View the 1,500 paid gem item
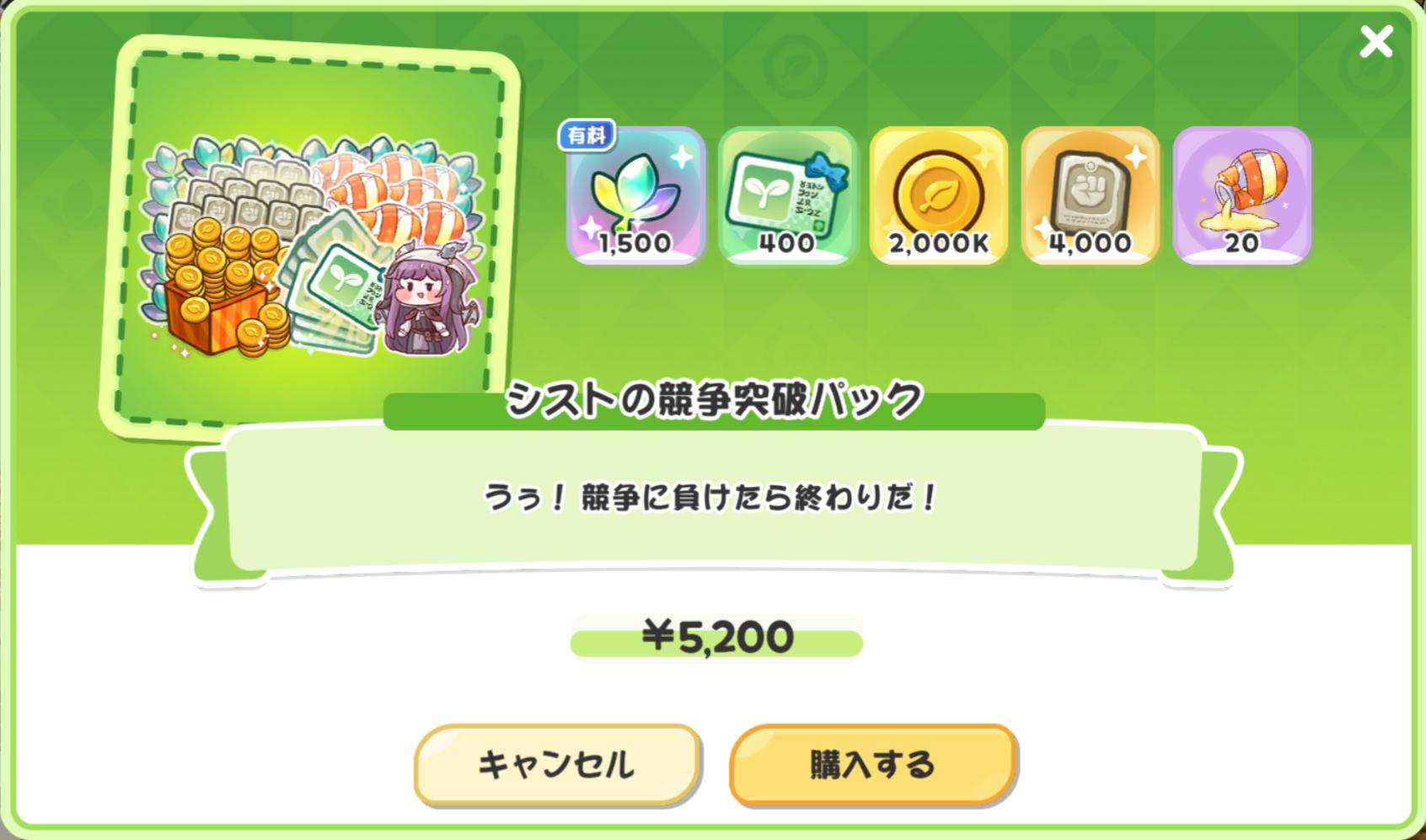This screenshot has height=840, width=1426. tap(635, 195)
